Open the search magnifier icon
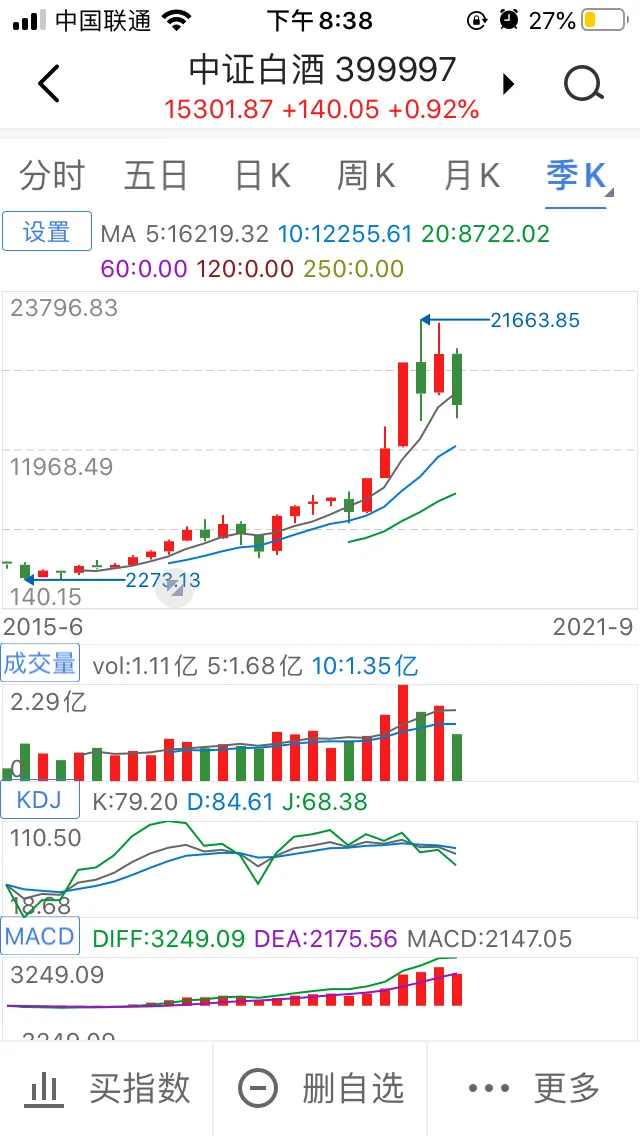 point(584,84)
